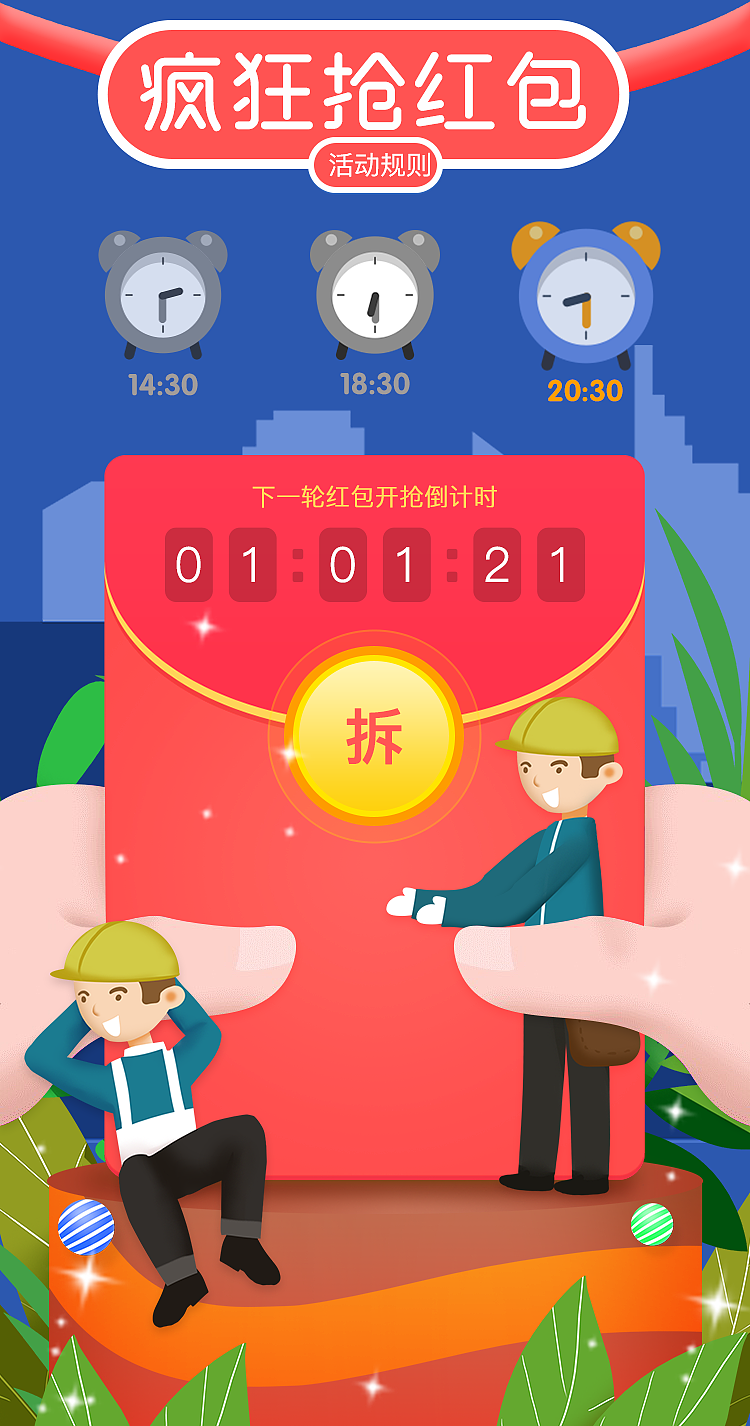
Task: Select the 14:30 alarm clock icon
Action: [x=165, y=295]
